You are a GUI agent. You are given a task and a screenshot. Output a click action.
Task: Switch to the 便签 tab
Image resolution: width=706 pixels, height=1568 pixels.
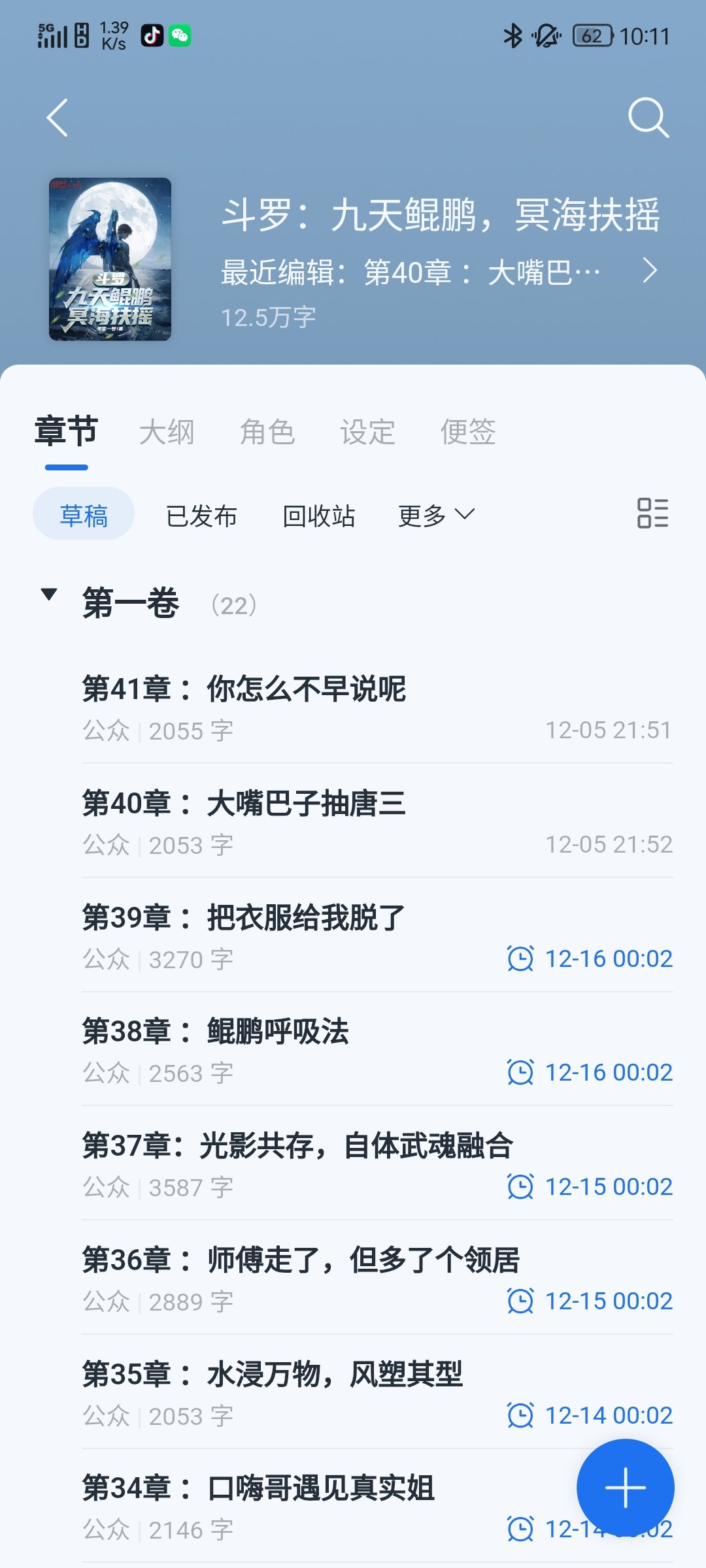(x=468, y=433)
